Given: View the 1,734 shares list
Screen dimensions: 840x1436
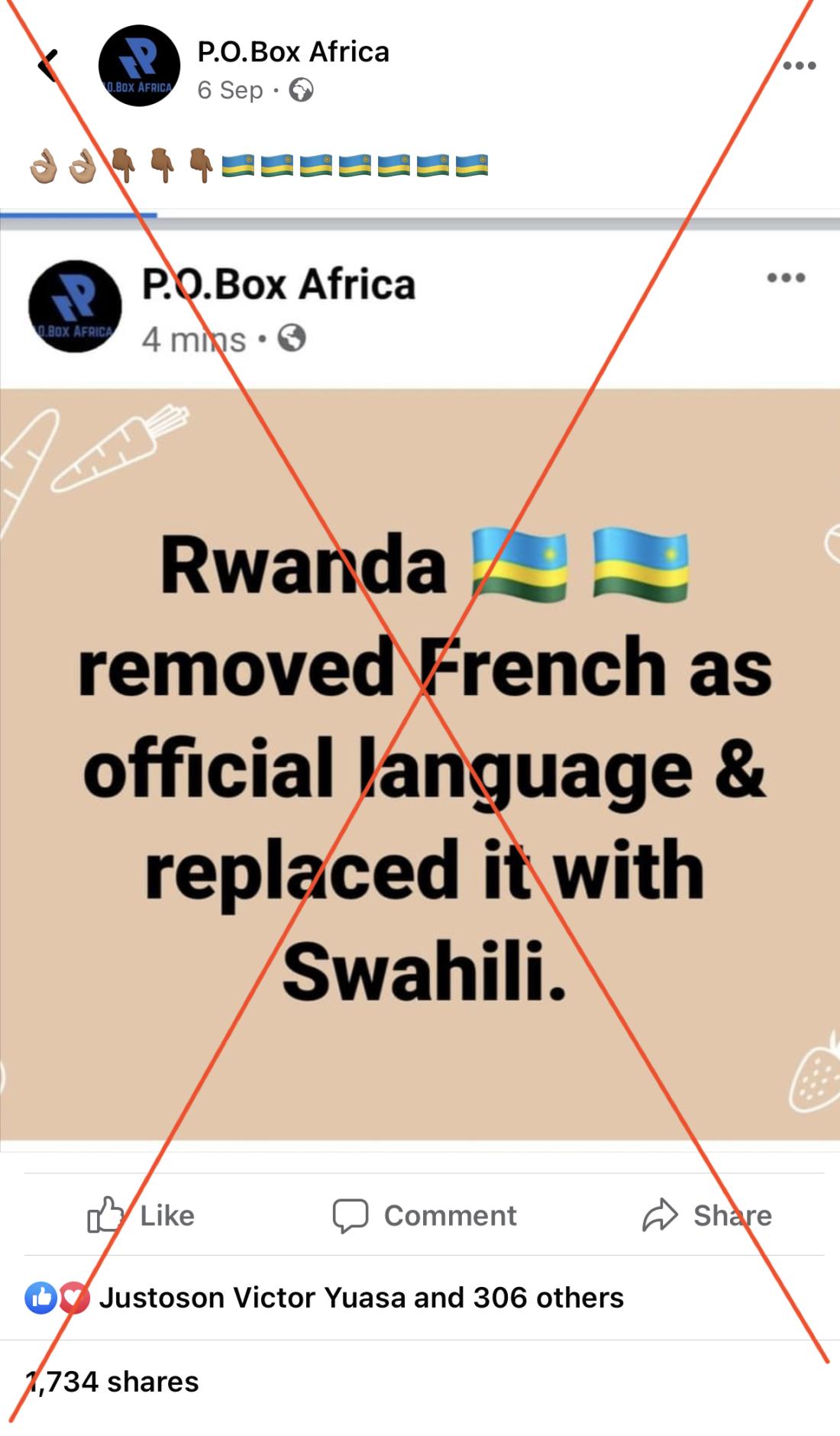Looking at the screenshot, I should click(112, 1381).
